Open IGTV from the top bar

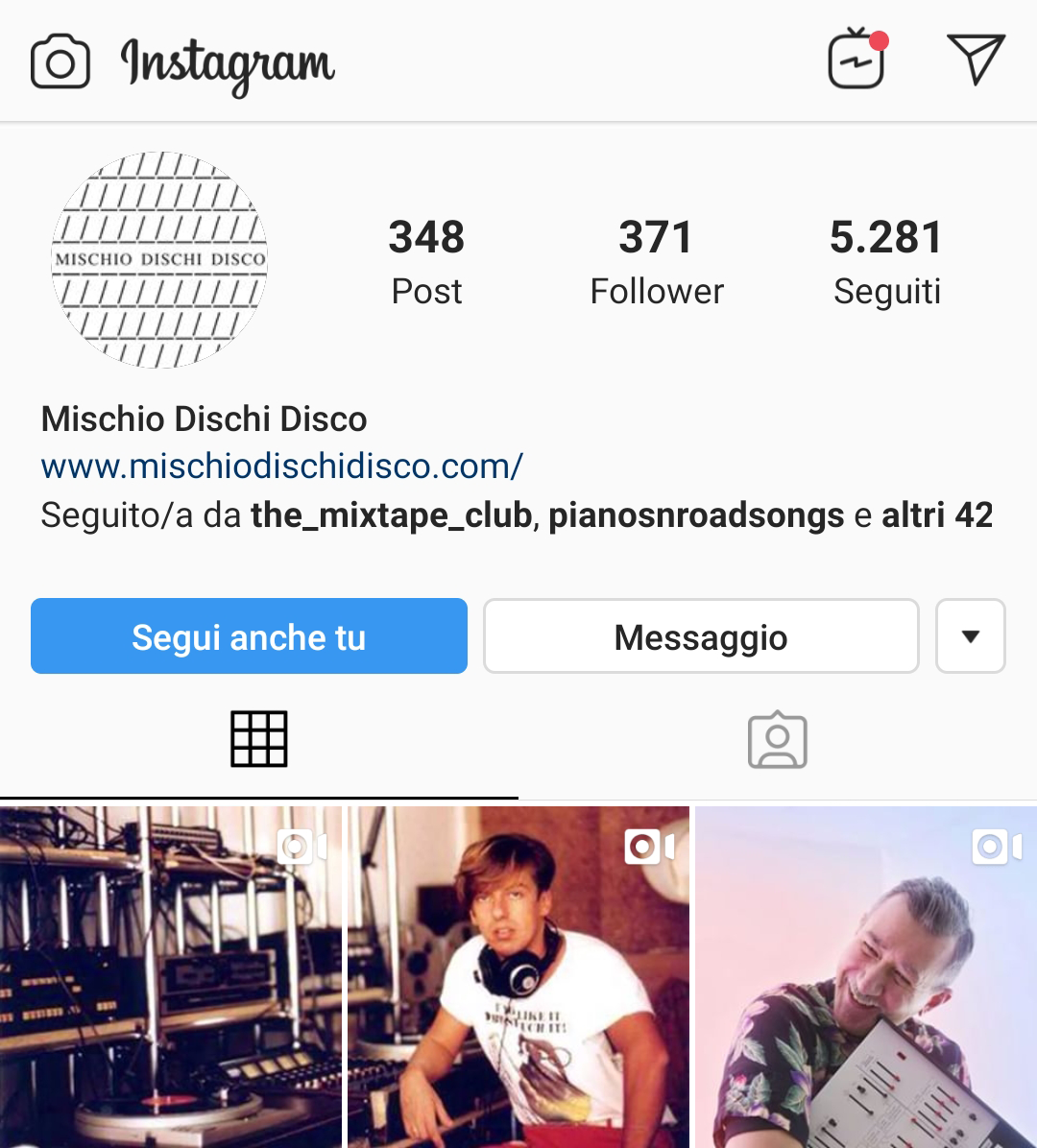[856, 60]
